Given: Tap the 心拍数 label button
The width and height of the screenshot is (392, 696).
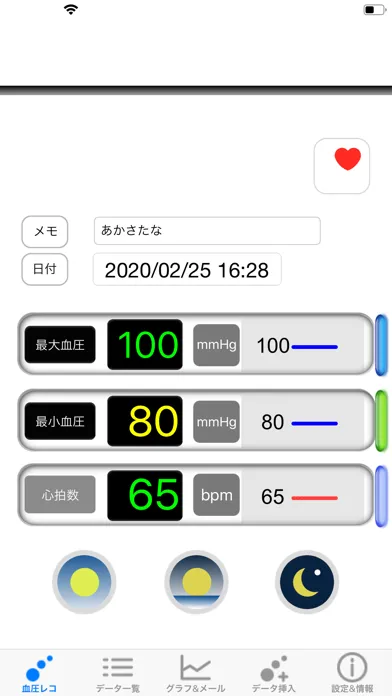Looking at the screenshot, I should (60, 495).
